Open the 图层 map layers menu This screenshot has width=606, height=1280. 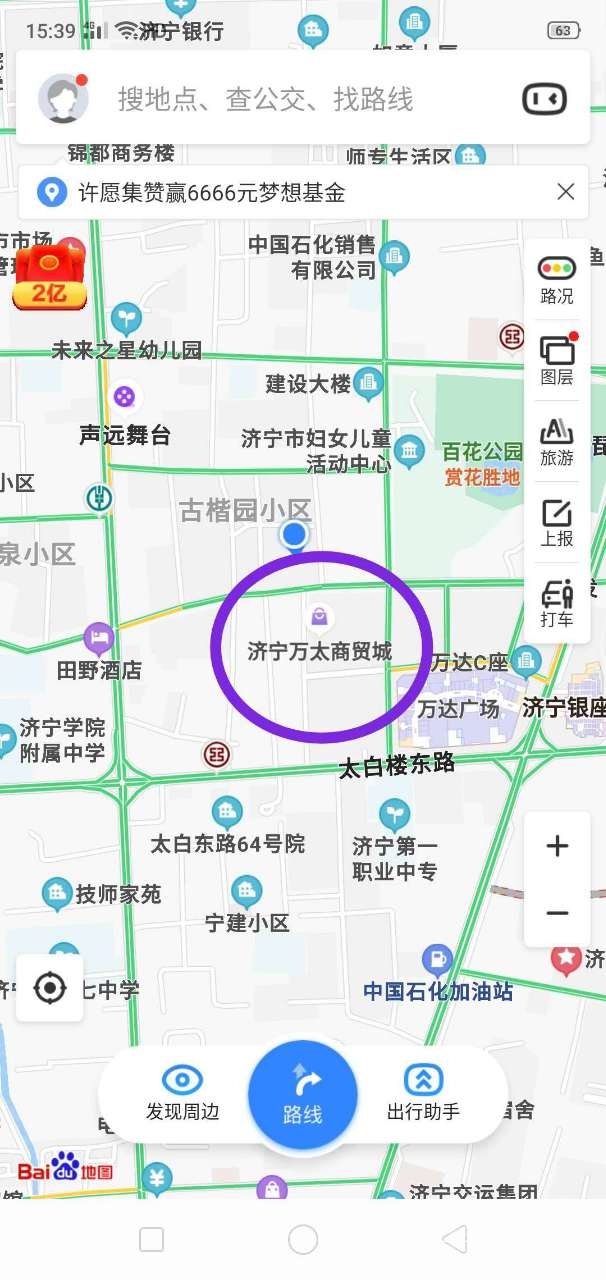pyautogui.click(x=557, y=361)
